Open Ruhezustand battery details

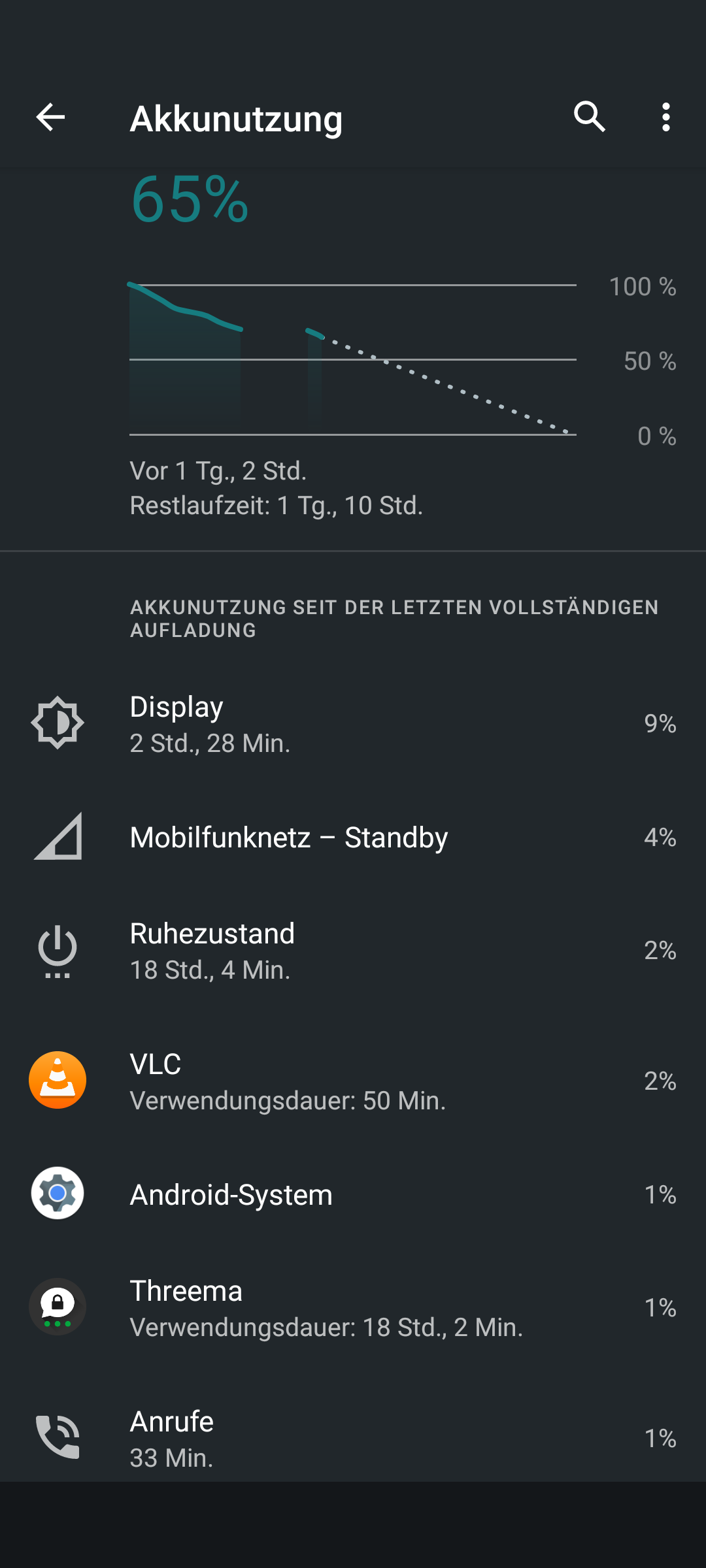353,951
